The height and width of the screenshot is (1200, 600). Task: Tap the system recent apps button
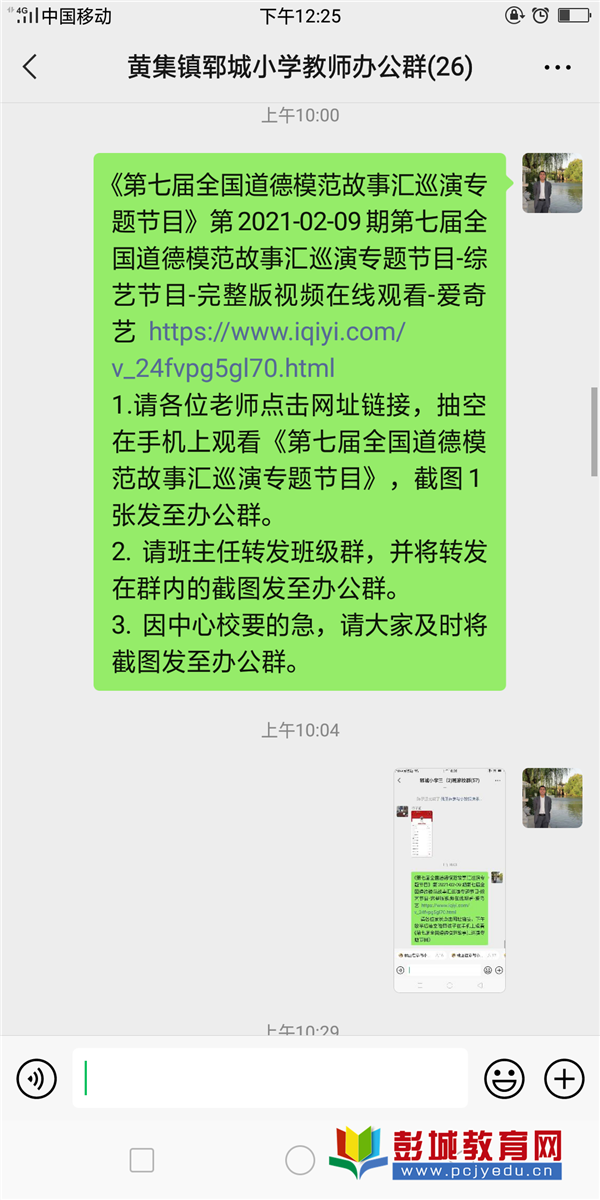[x=142, y=1160]
